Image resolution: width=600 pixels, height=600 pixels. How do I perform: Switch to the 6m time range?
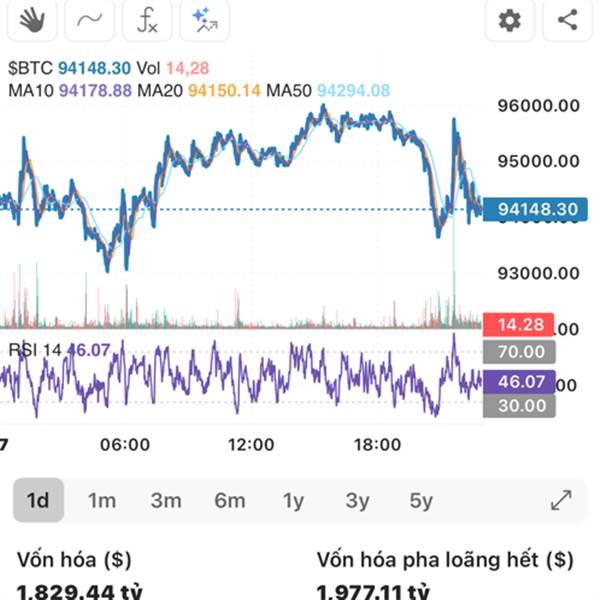[x=230, y=500]
